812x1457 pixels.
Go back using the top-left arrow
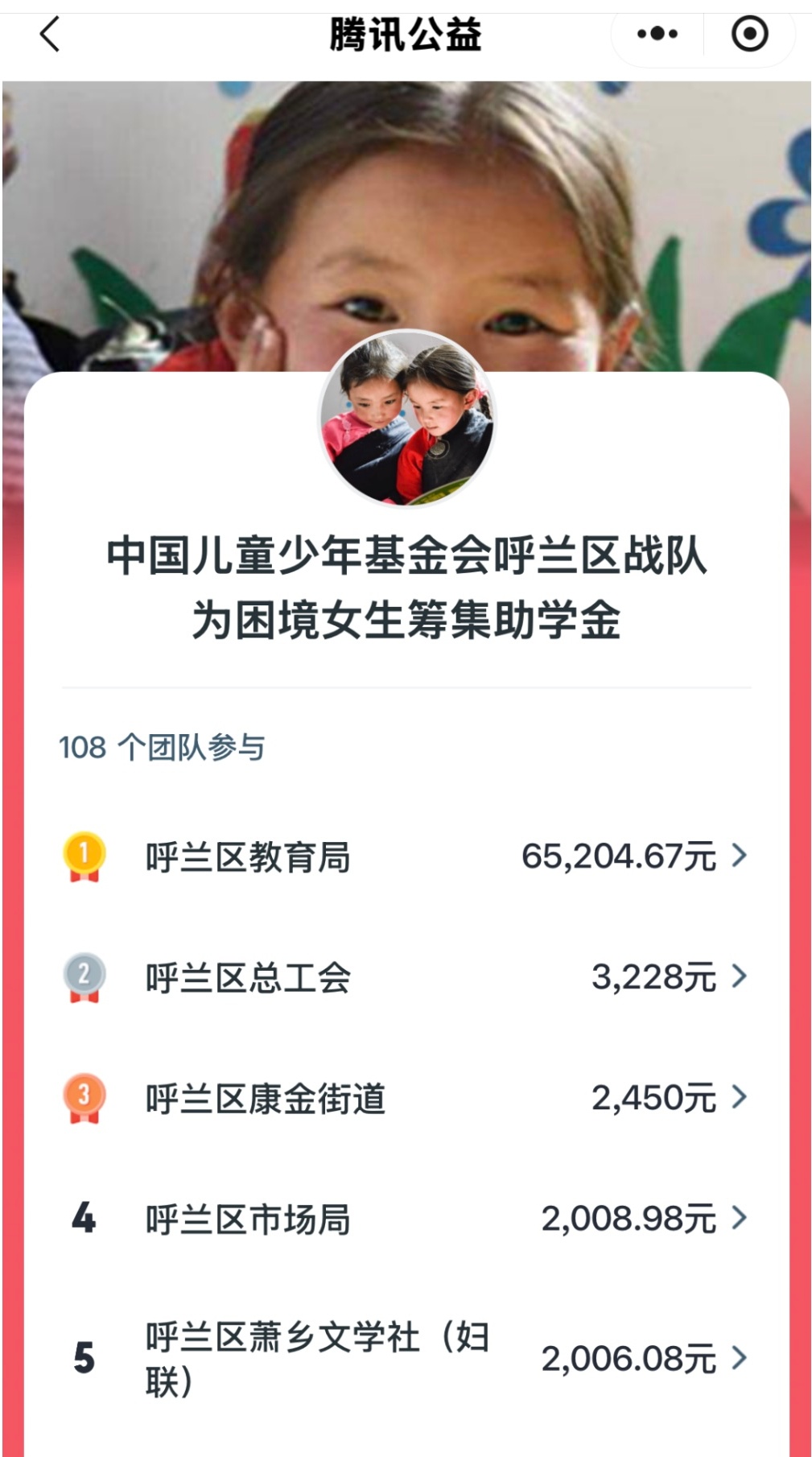tap(50, 35)
